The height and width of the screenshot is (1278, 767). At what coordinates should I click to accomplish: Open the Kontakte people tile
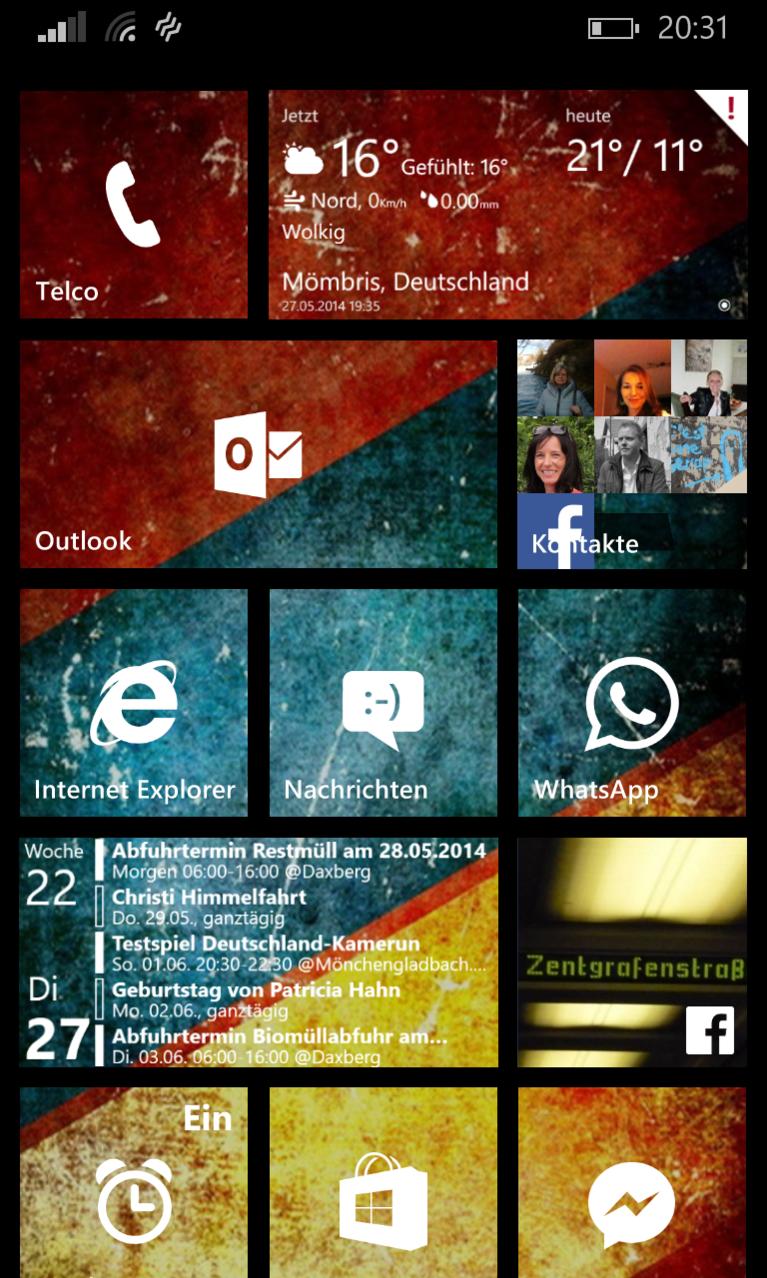(631, 454)
